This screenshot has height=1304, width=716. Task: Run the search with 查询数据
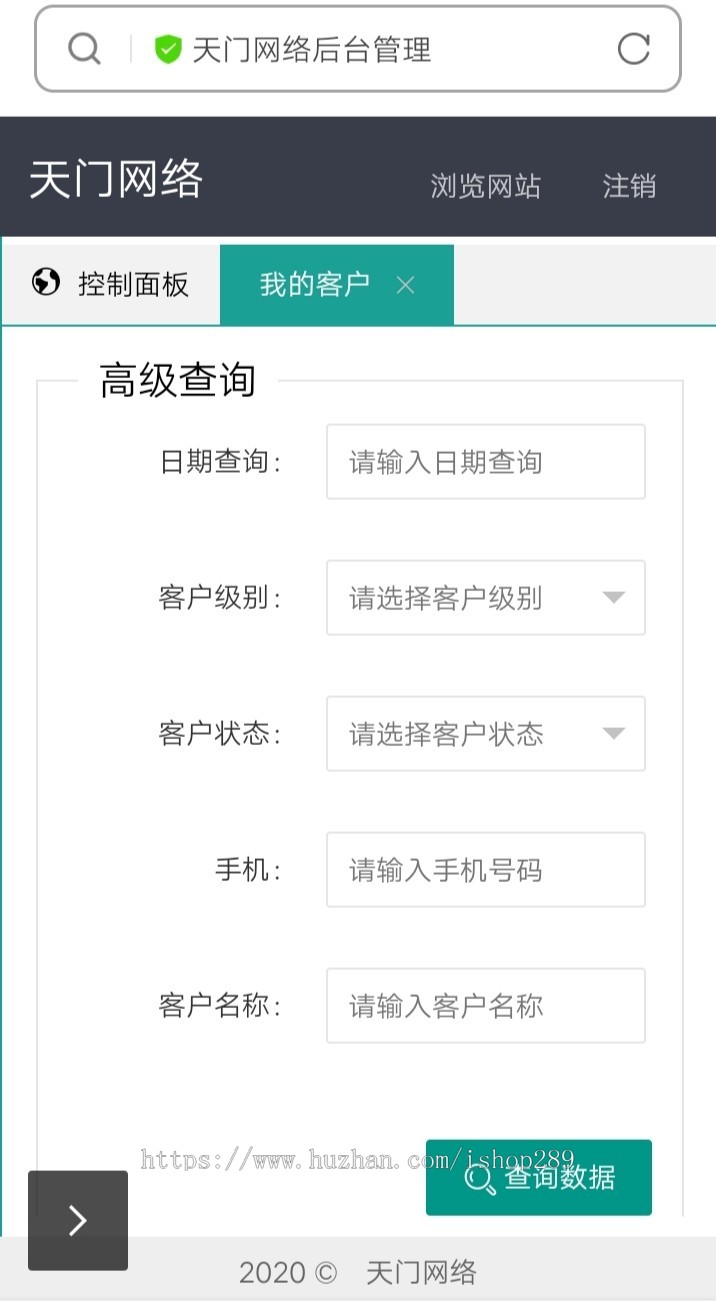539,1178
